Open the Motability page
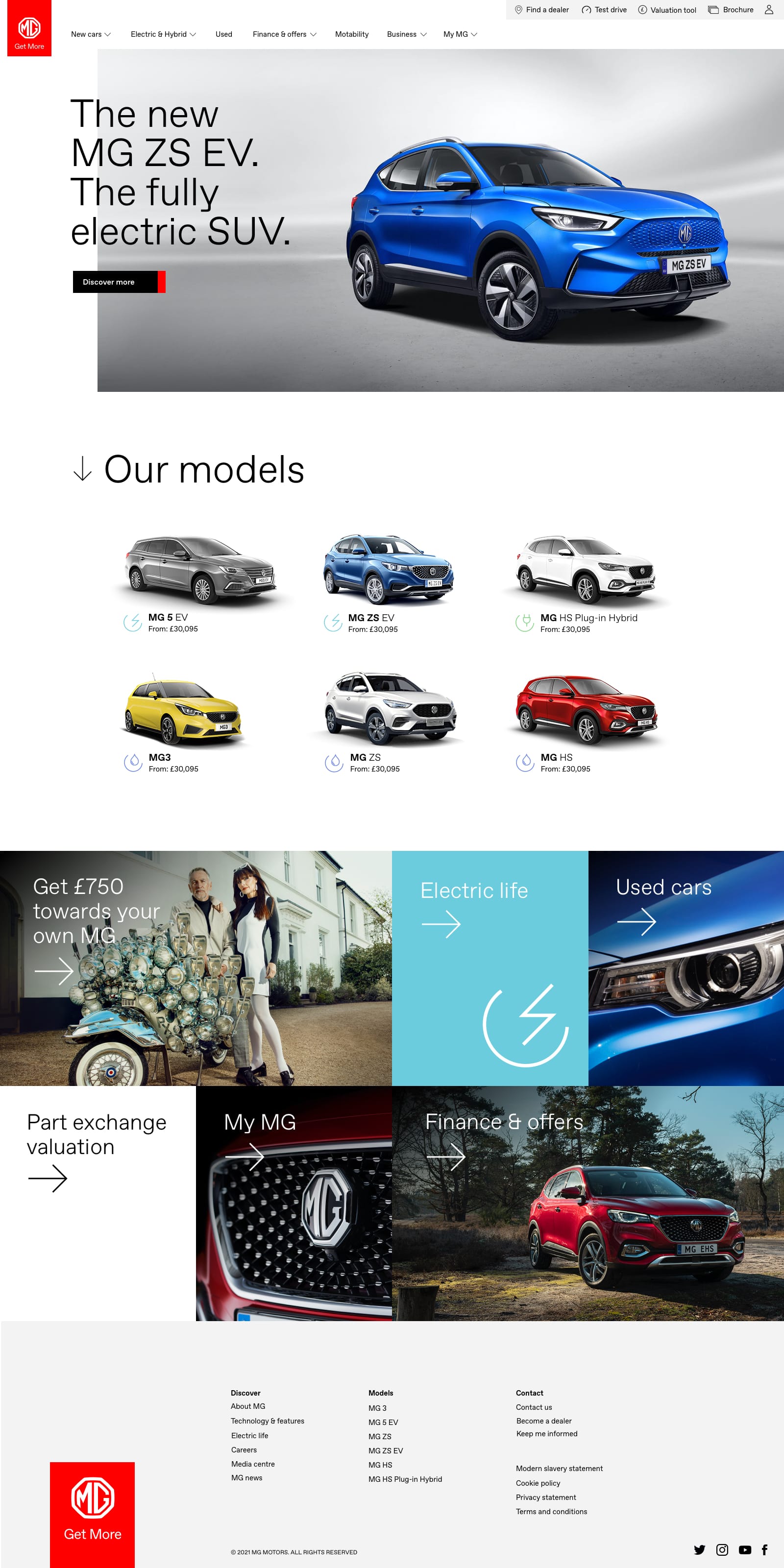Viewport: 784px width, 1568px height. [x=351, y=34]
